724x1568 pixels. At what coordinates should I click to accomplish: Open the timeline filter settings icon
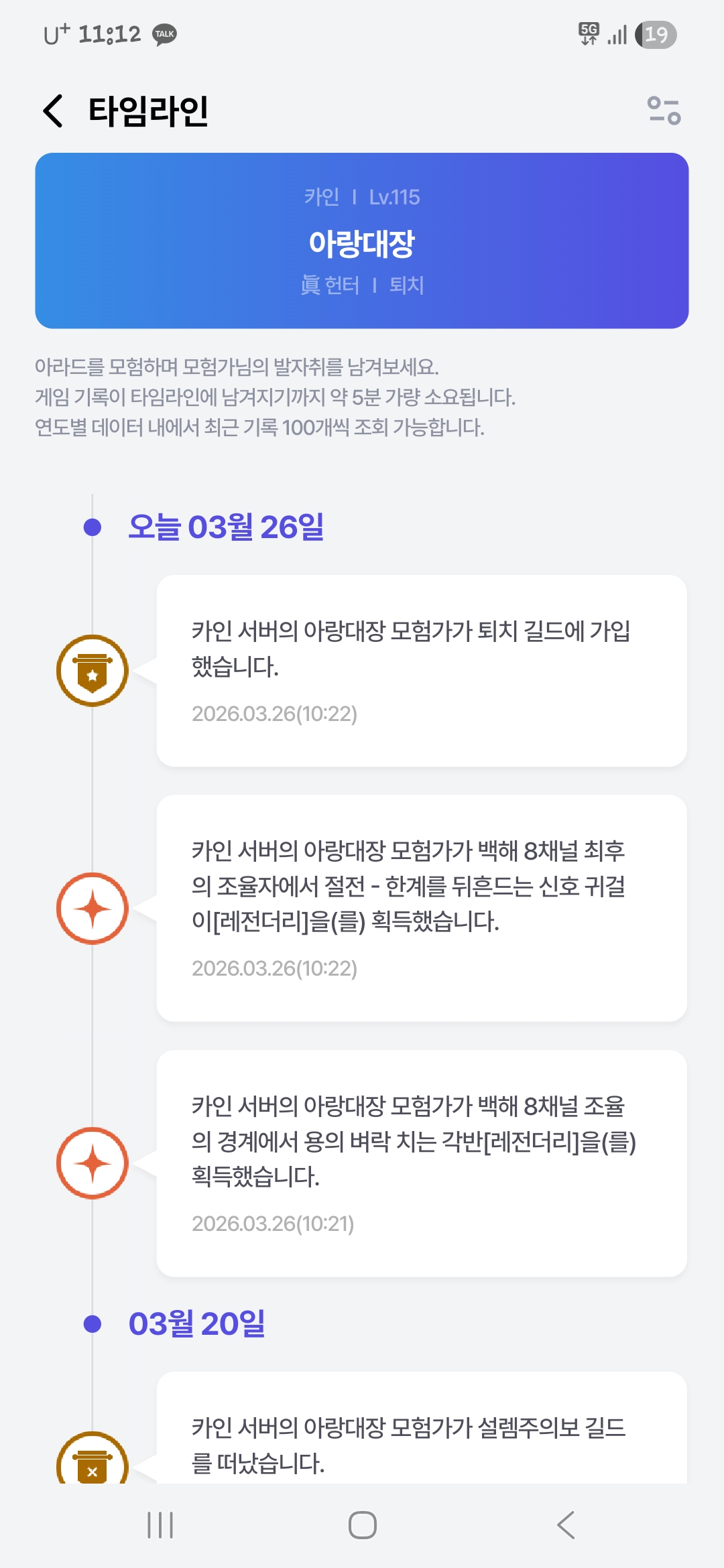(x=664, y=111)
